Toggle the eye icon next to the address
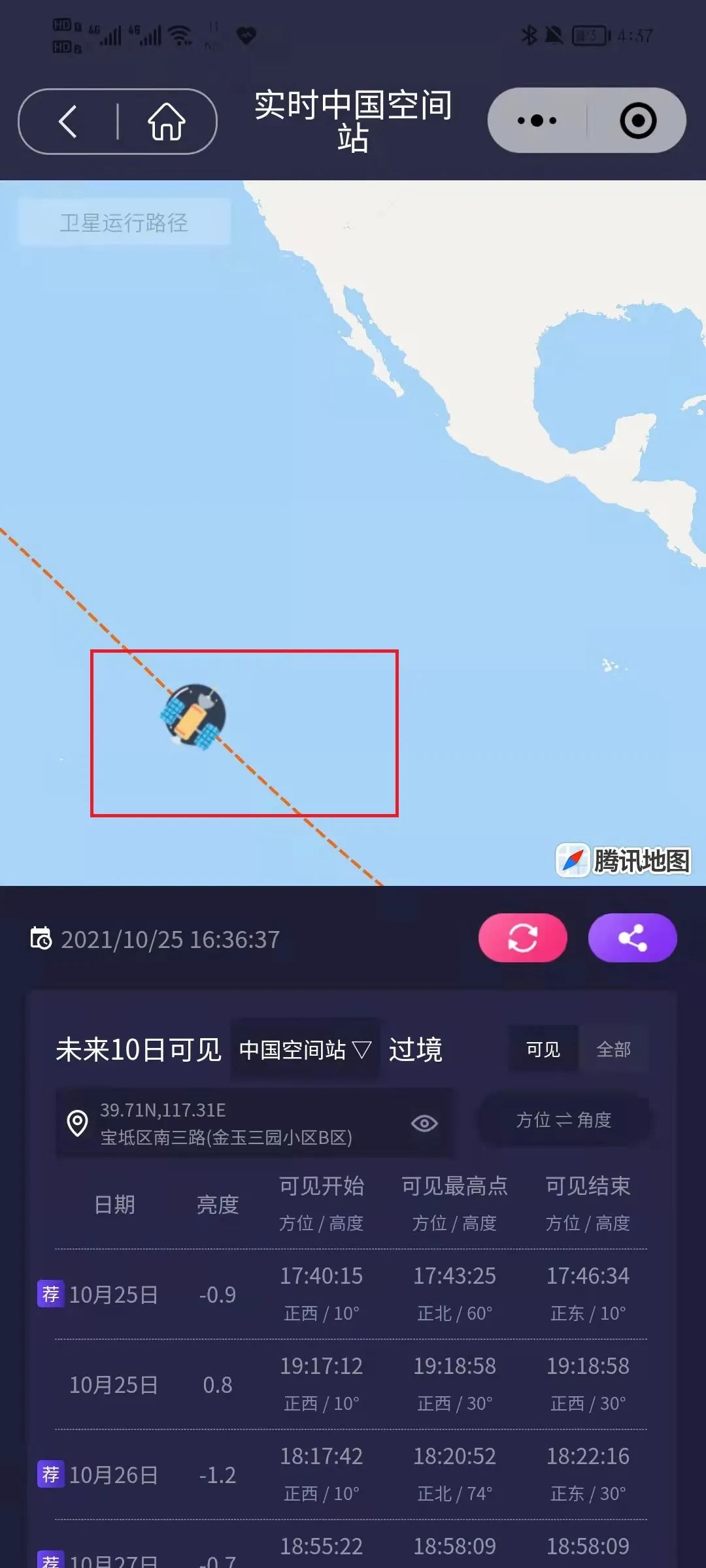This screenshot has height=1568, width=706. coord(426,1122)
